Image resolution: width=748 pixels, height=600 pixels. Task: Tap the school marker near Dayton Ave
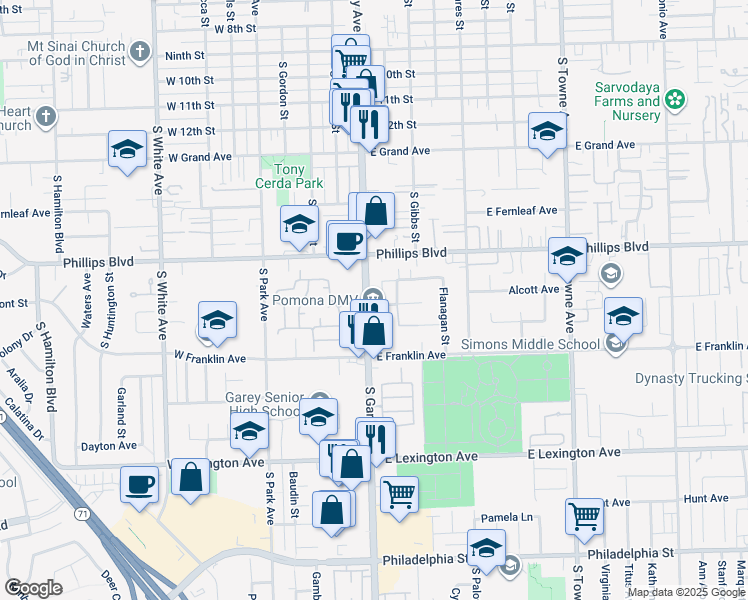click(249, 432)
